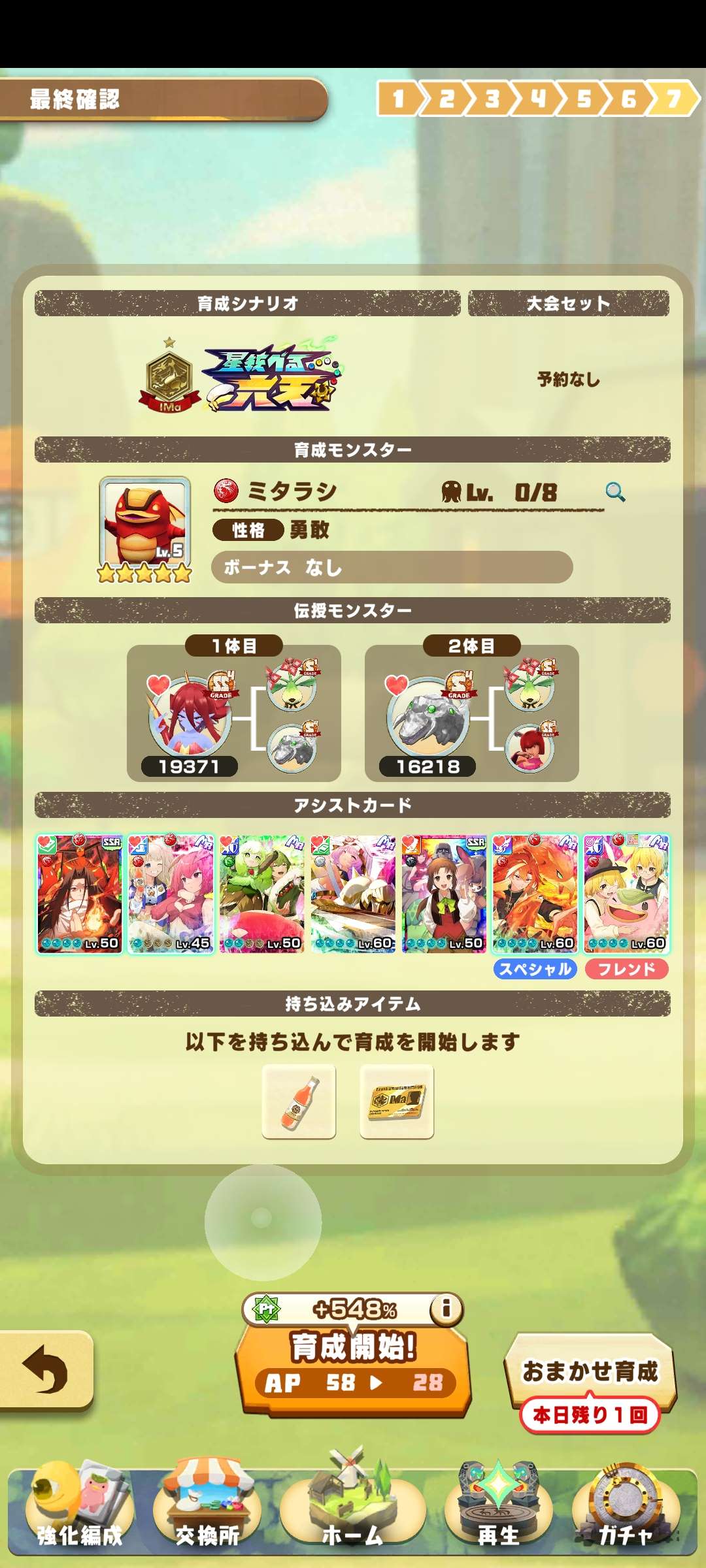The width and height of the screenshot is (706, 1568).
Task: Open the Lv.45 assist card
Action: 171,894
